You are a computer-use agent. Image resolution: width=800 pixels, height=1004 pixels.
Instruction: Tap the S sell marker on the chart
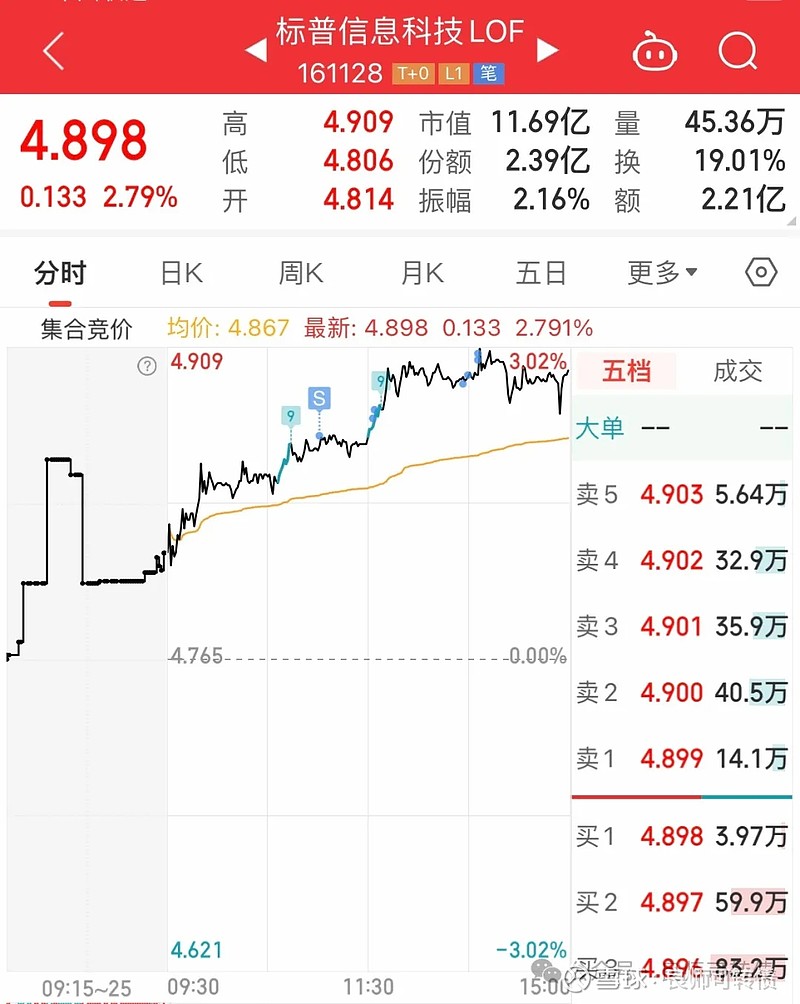pyautogui.click(x=318, y=398)
